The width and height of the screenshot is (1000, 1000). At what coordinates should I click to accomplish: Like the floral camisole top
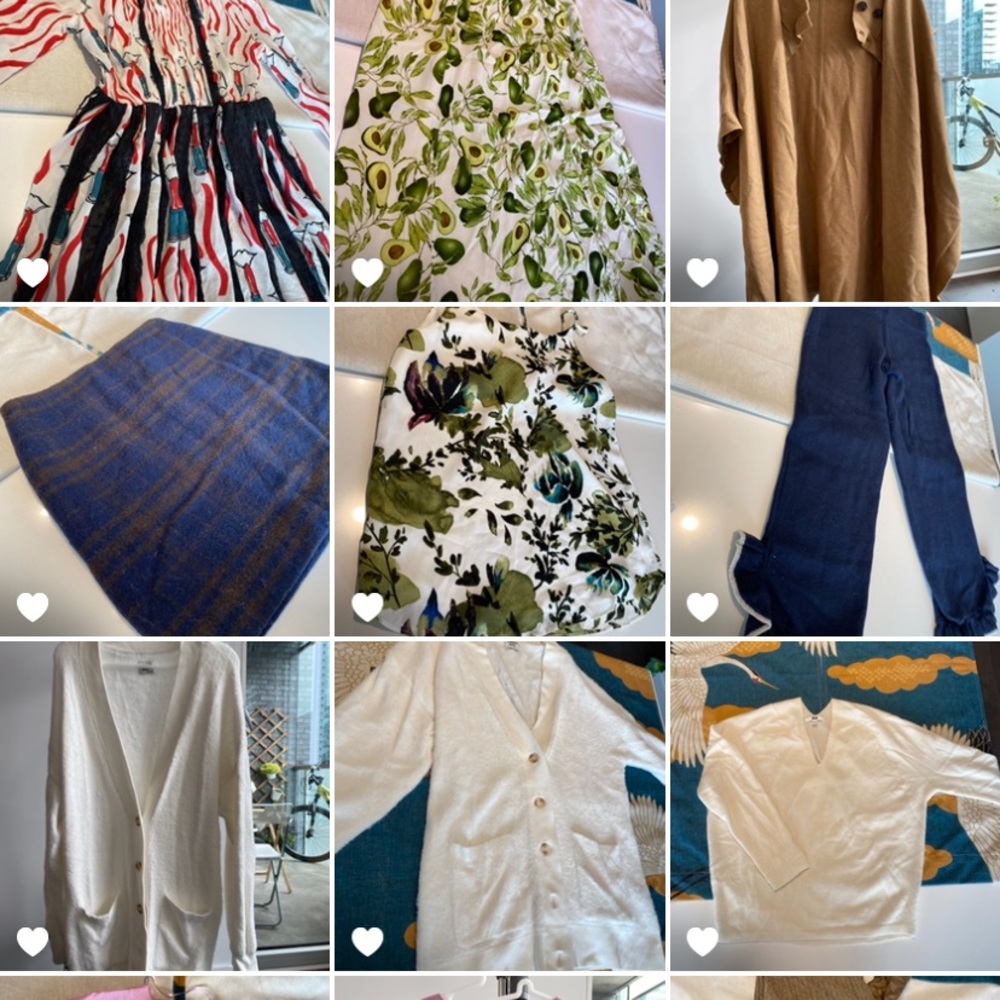coord(367,607)
